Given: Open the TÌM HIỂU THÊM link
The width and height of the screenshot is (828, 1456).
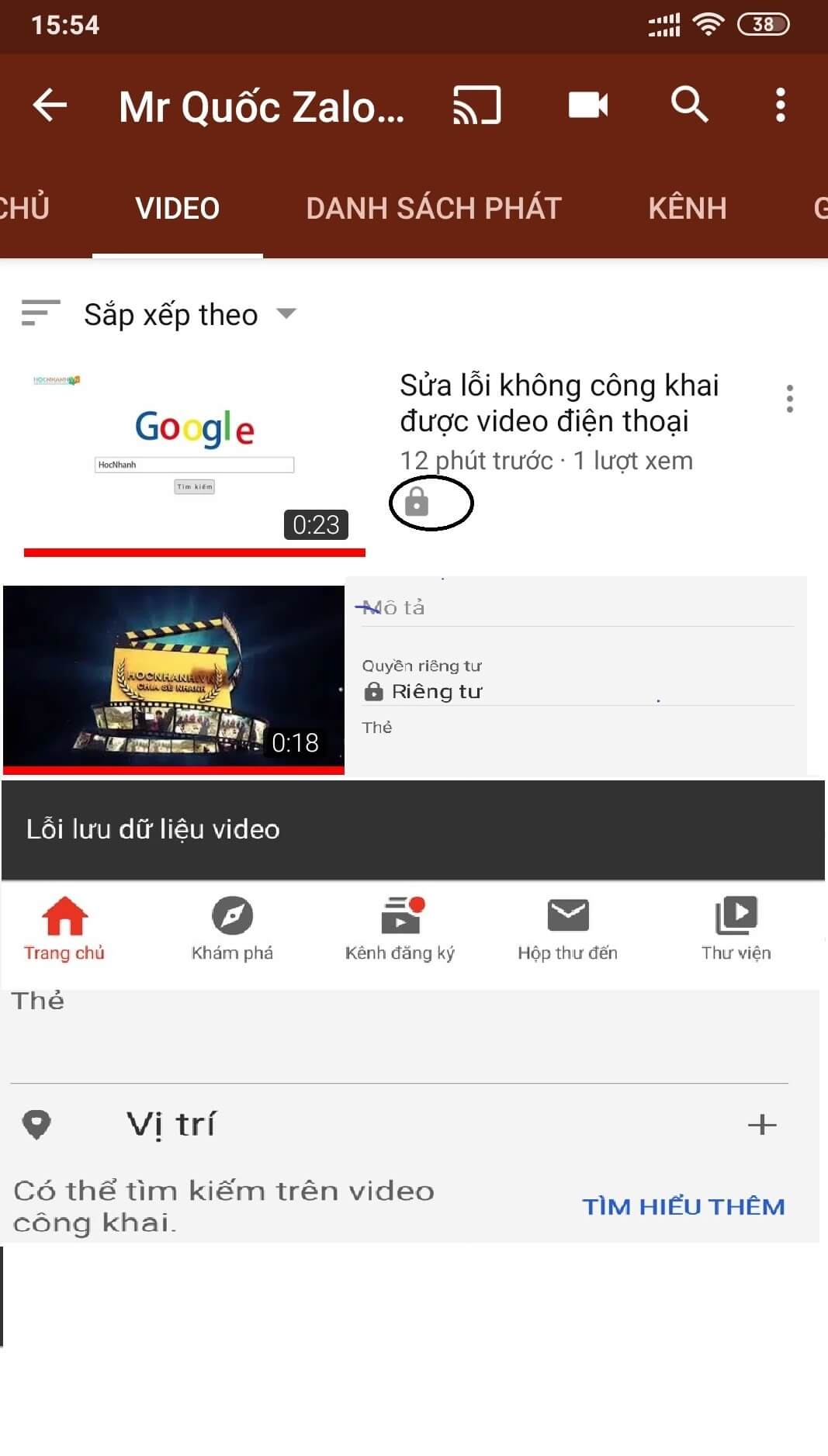Looking at the screenshot, I should tap(684, 1207).
